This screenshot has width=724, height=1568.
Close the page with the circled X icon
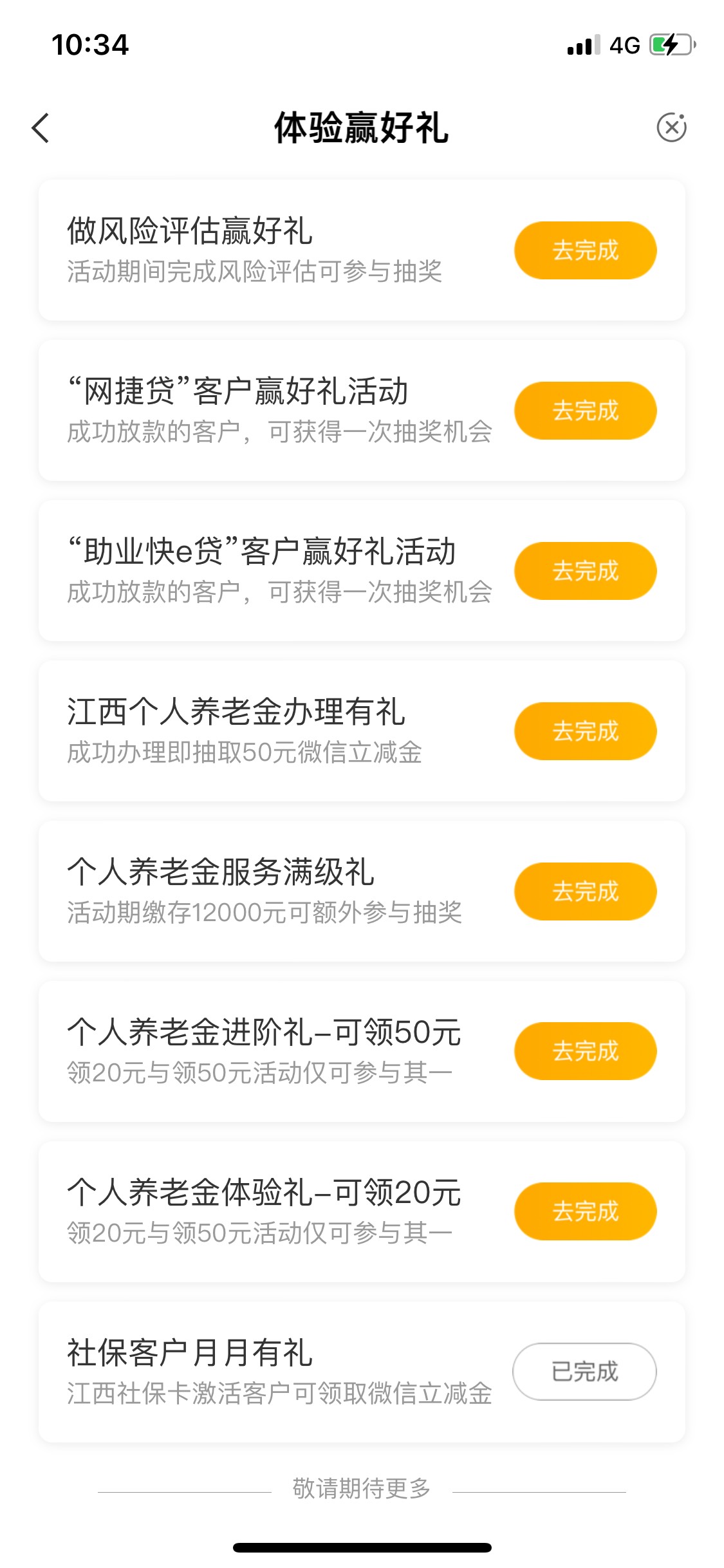pyautogui.click(x=671, y=127)
